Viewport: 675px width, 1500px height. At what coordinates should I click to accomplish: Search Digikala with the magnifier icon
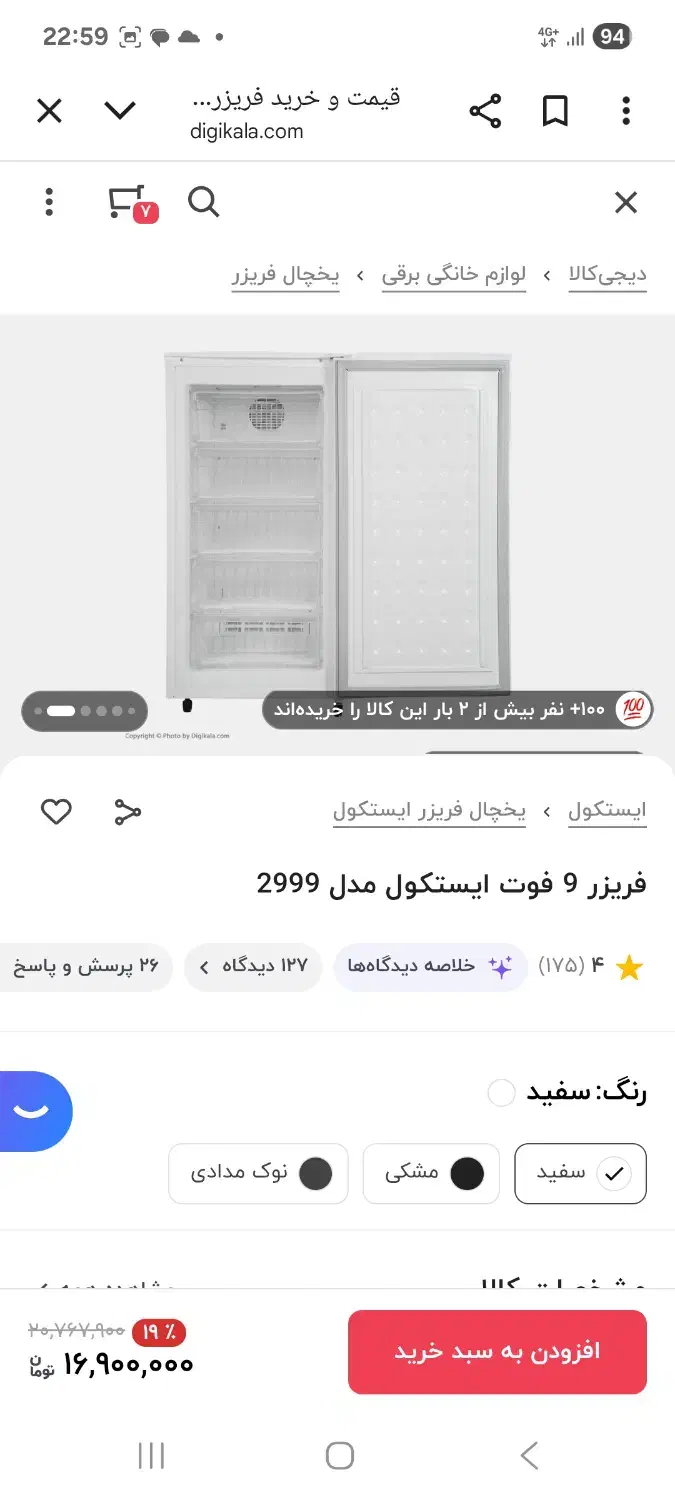tap(203, 203)
